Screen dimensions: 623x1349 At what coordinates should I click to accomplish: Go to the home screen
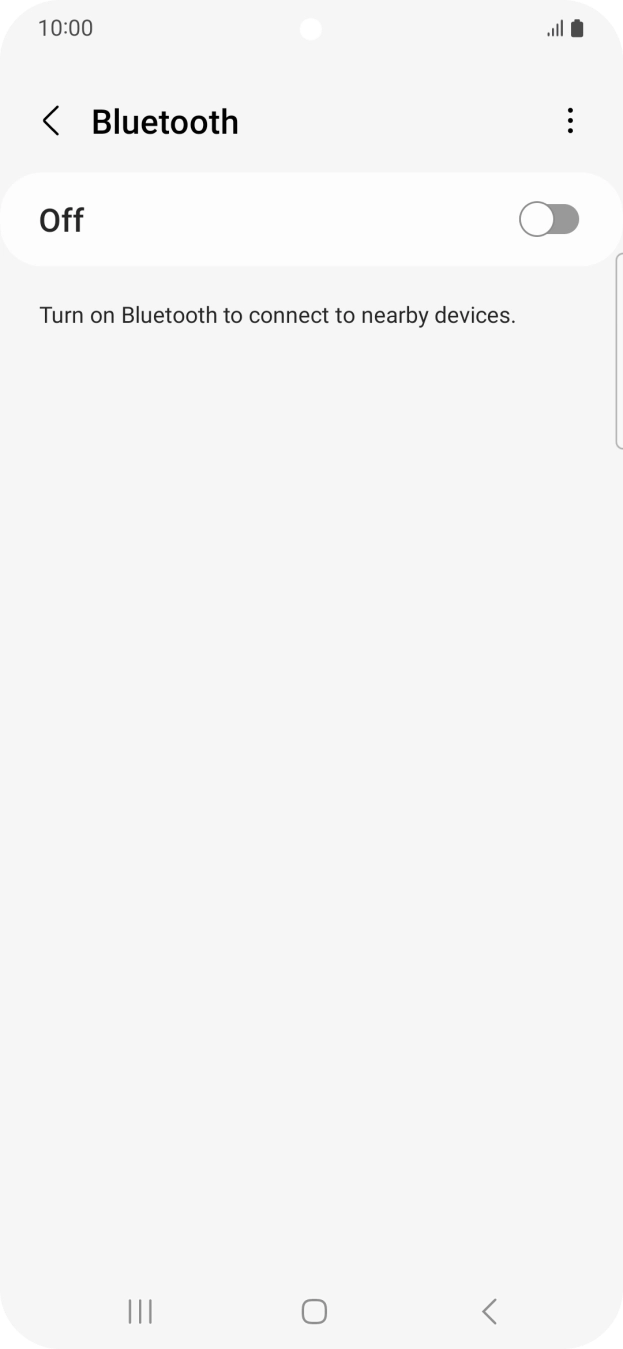click(314, 1311)
